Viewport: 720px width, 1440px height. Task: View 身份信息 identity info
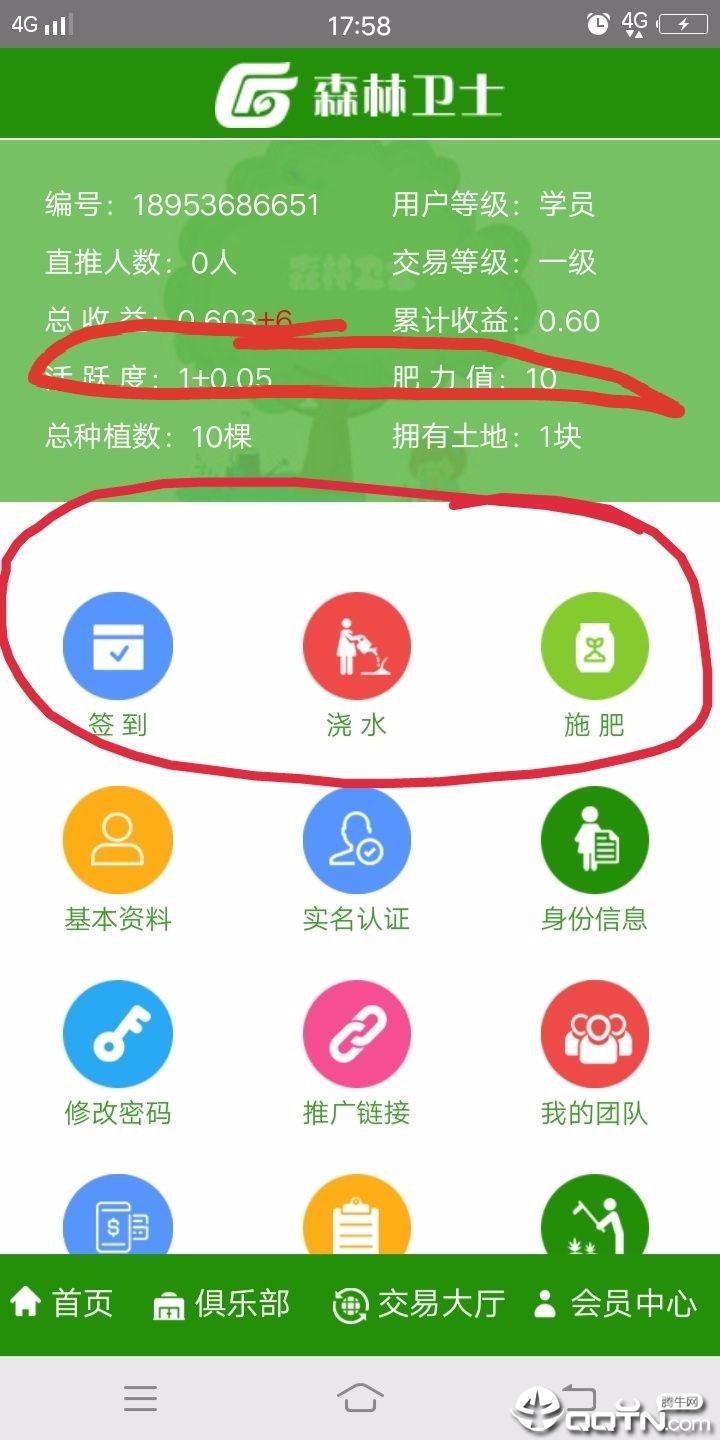(594, 840)
